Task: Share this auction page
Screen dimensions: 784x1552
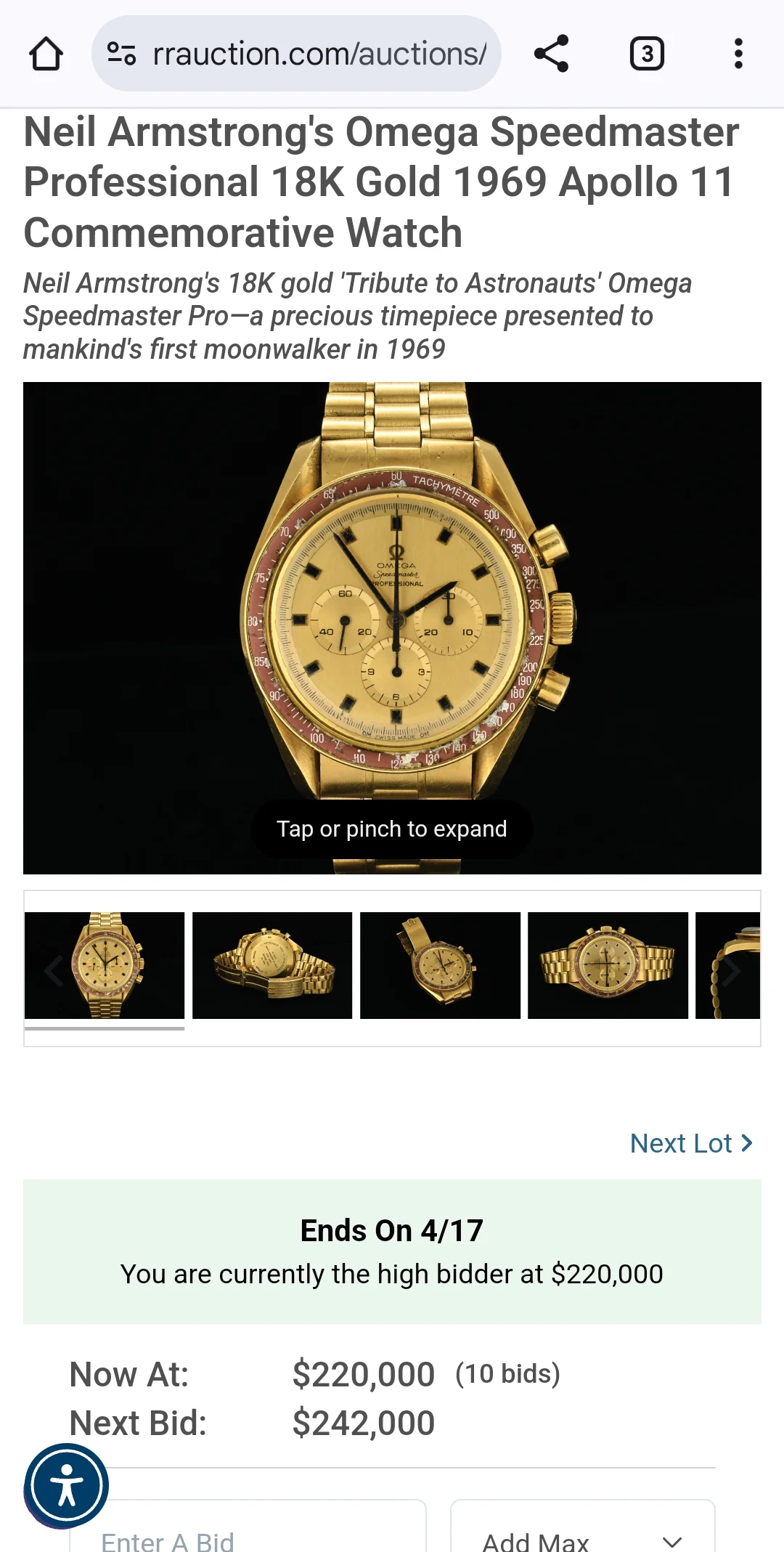Action: point(551,54)
